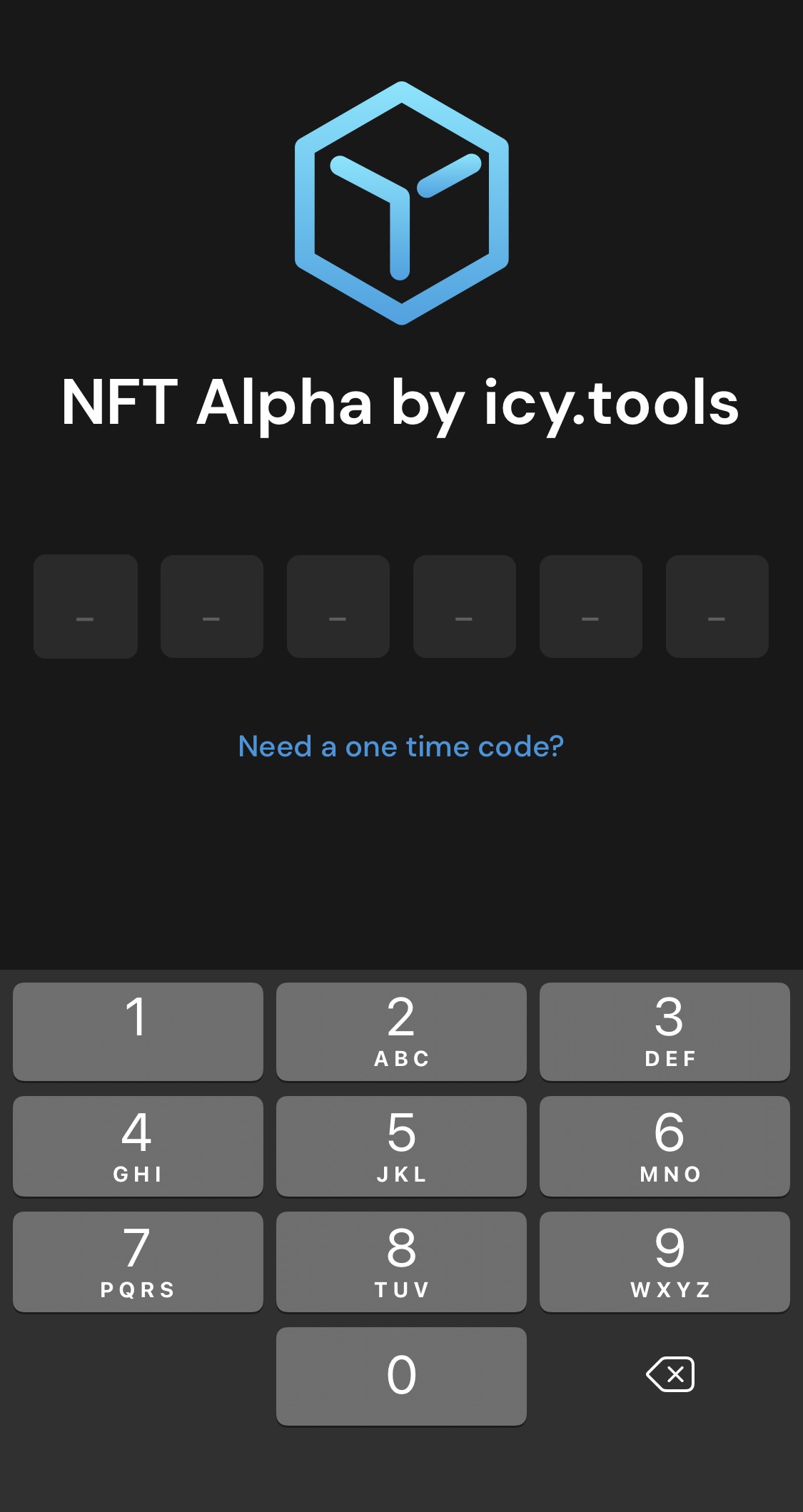Enter digit 1 on the keypad

(x=138, y=1031)
